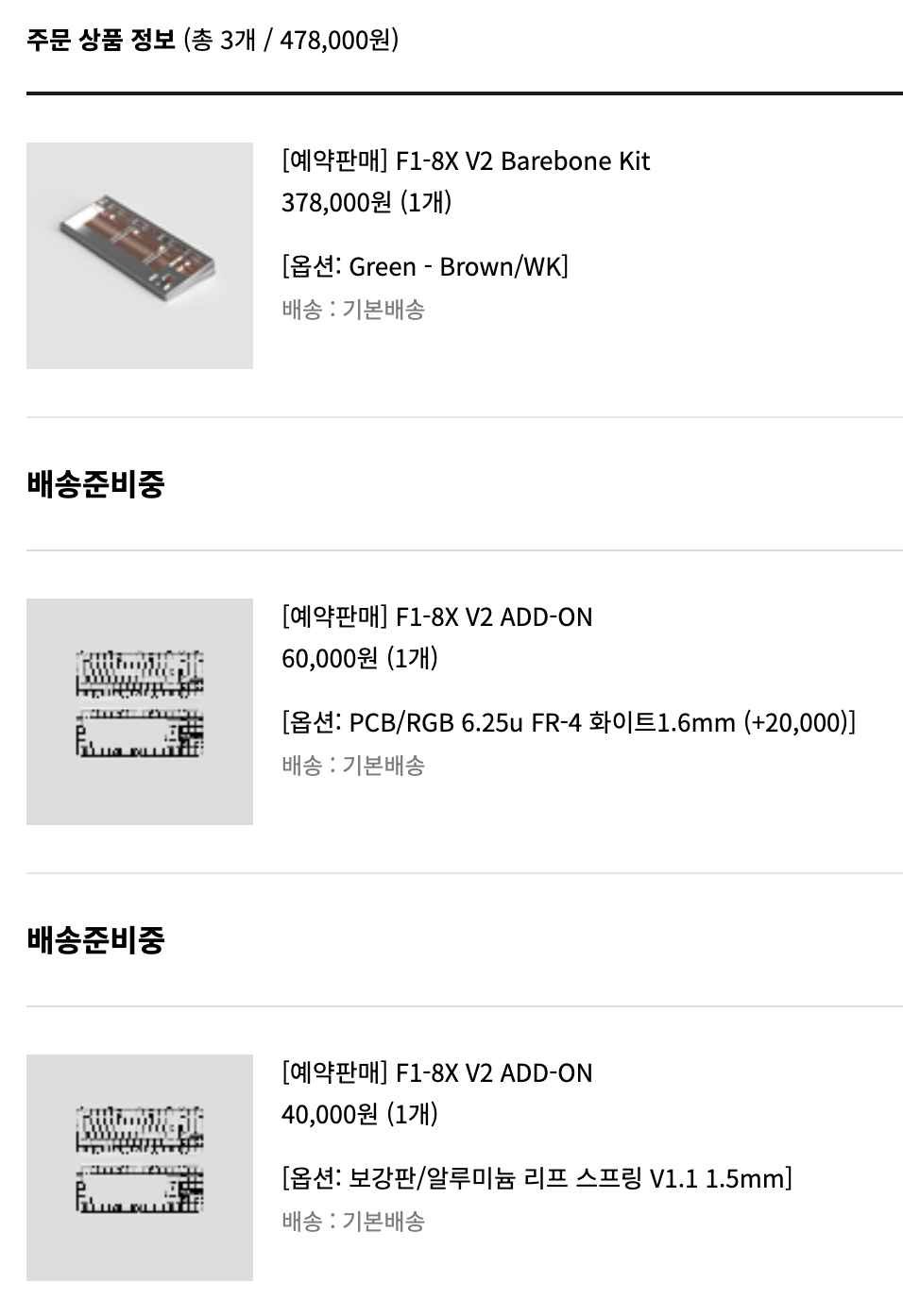Open the F1-8X V2 Barebone Kit product image
Viewport: 903px width, 1316px height.
tap(140, 256)
